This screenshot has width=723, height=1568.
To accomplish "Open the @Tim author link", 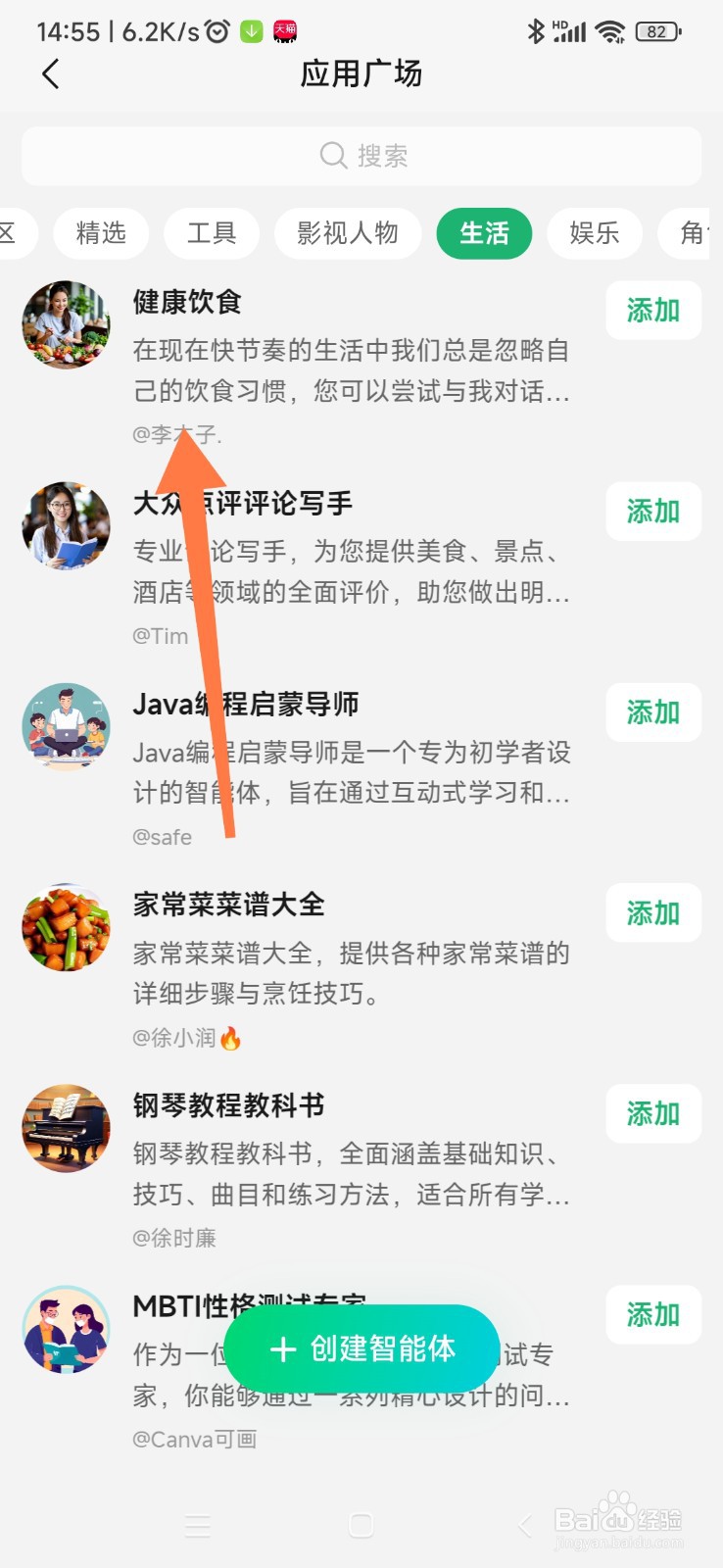I will [162, 636].
